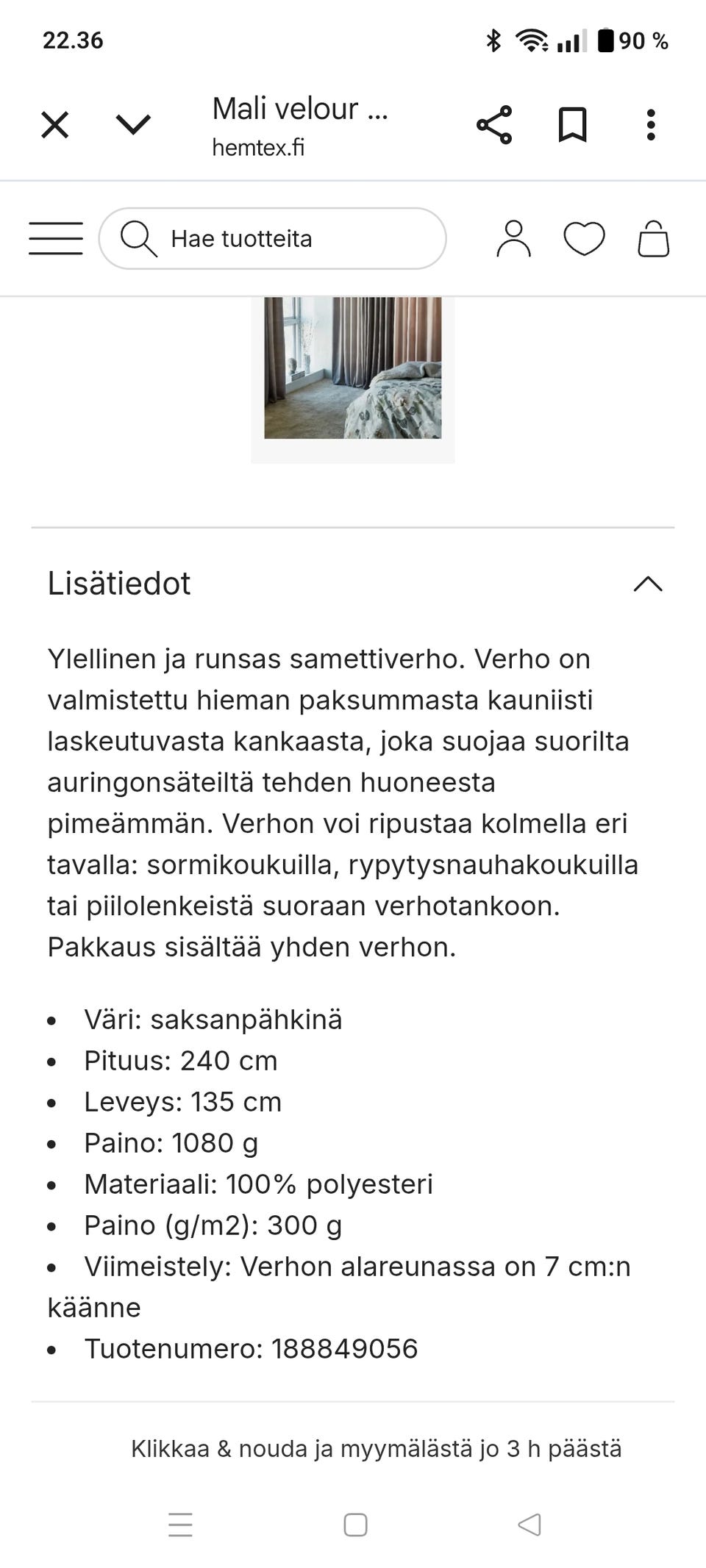706x1568 pixels.
Task: Tap the Hae tuotteita search field
Action: click(x=272, y=237)
